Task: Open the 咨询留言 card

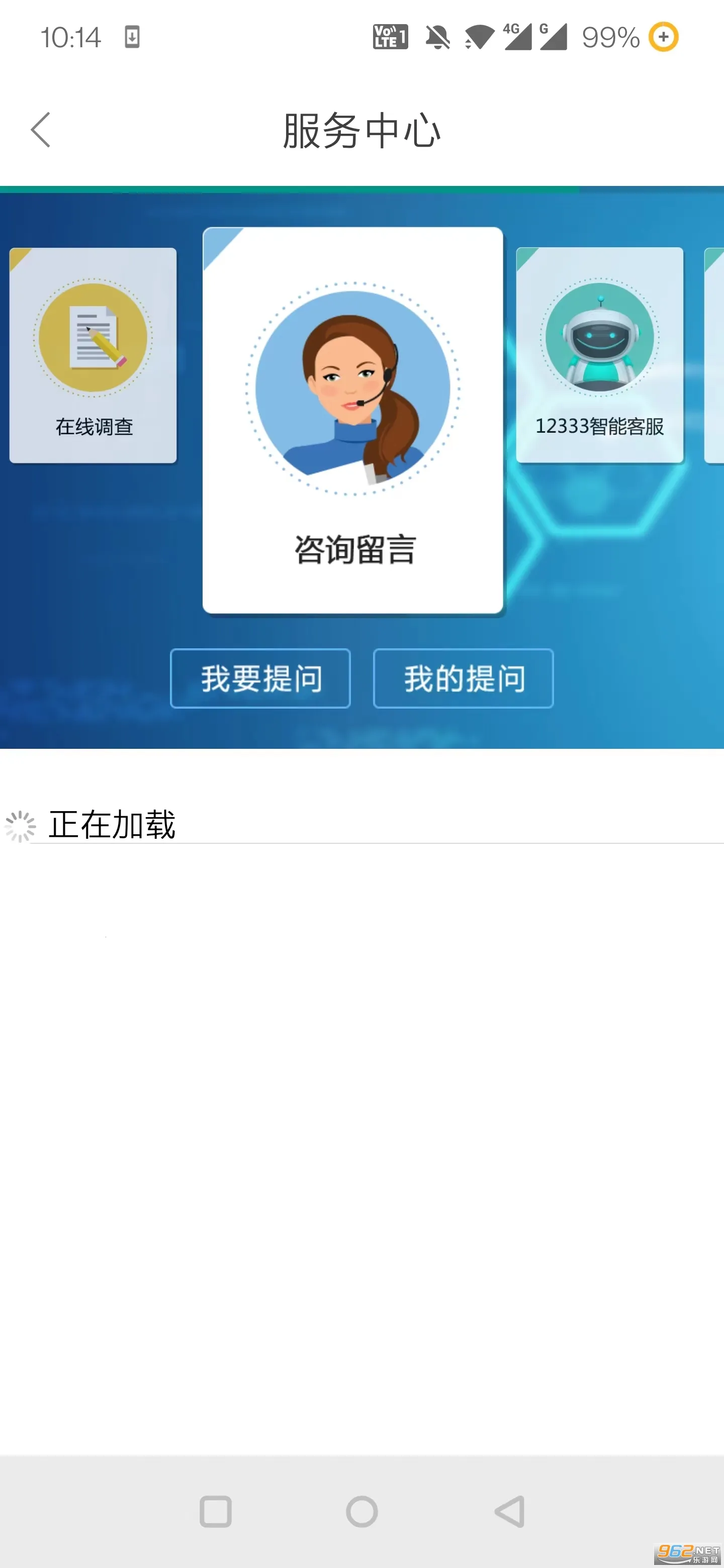Action: pos(352,420)
